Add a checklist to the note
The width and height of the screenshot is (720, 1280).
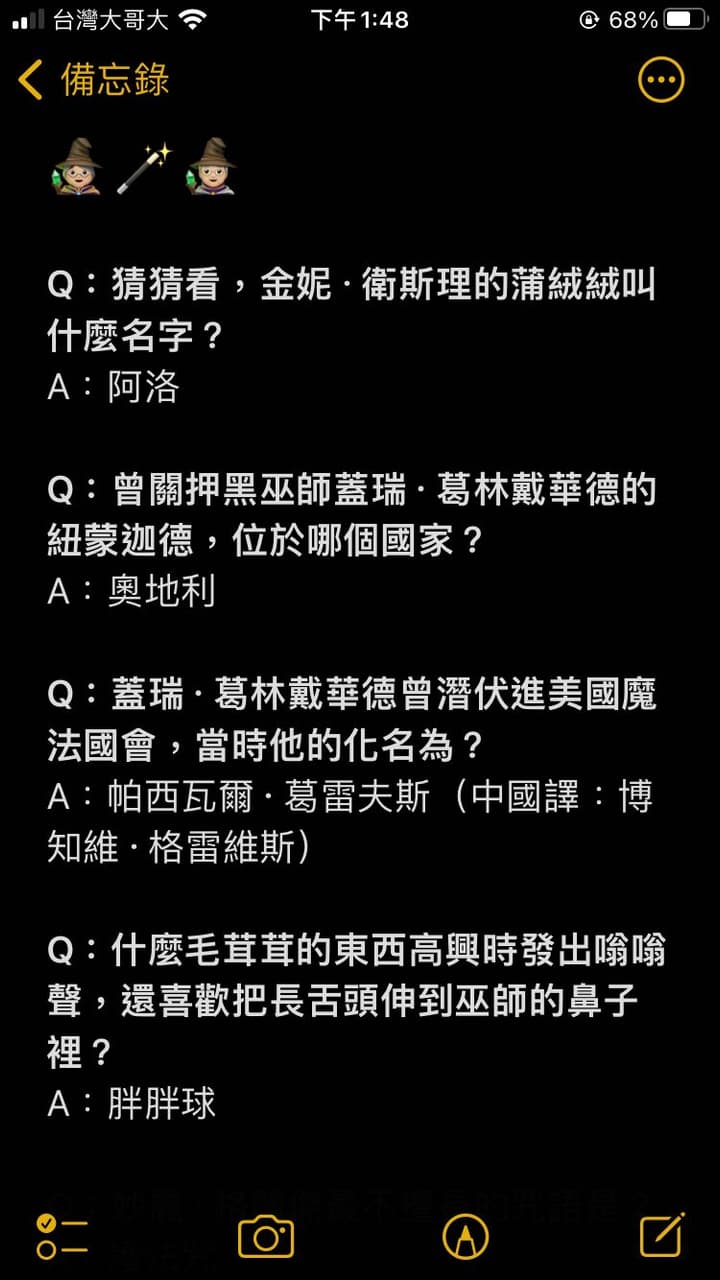(x=61, y=1237)
